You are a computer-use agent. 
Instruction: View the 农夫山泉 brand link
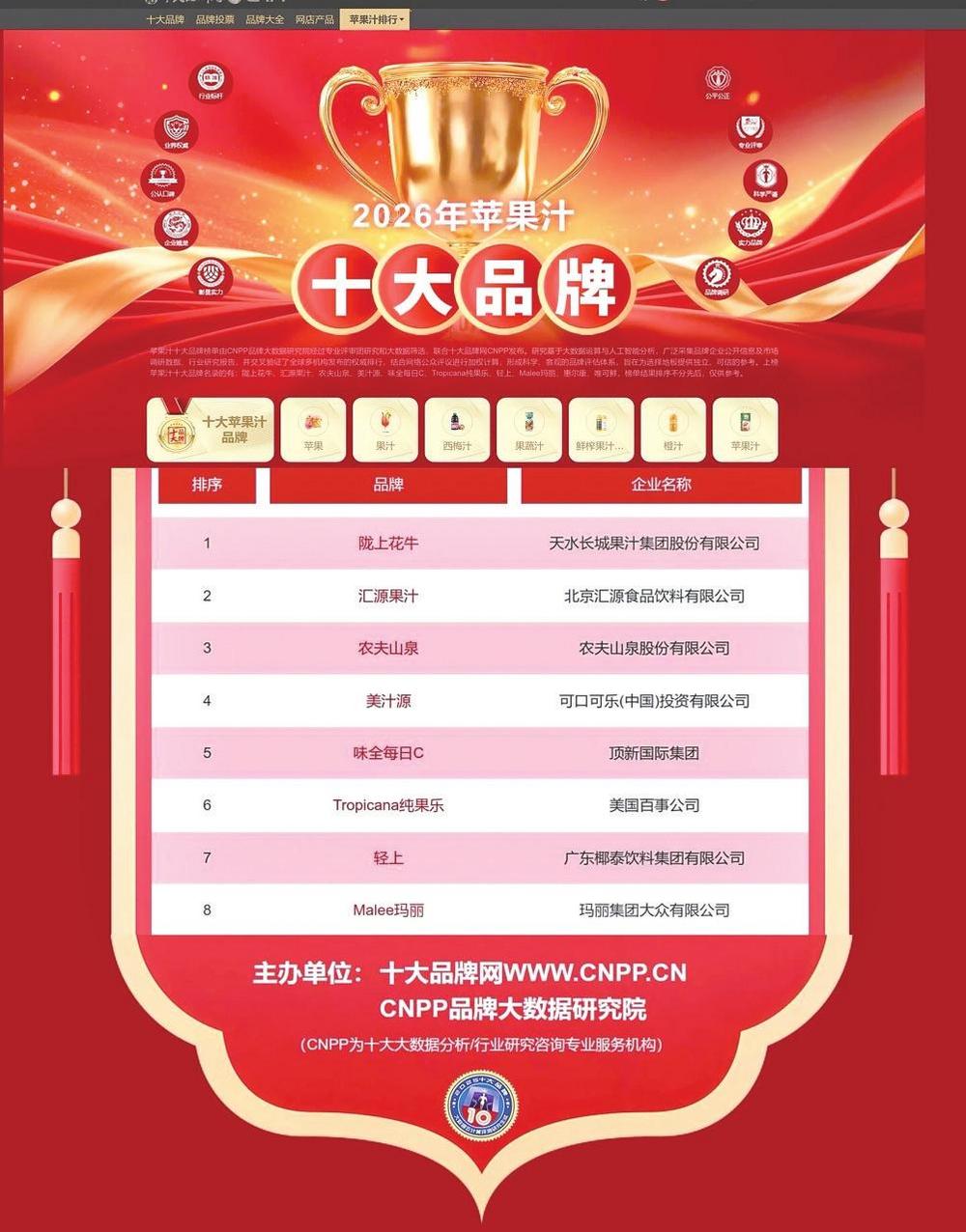tap(388, 648)
